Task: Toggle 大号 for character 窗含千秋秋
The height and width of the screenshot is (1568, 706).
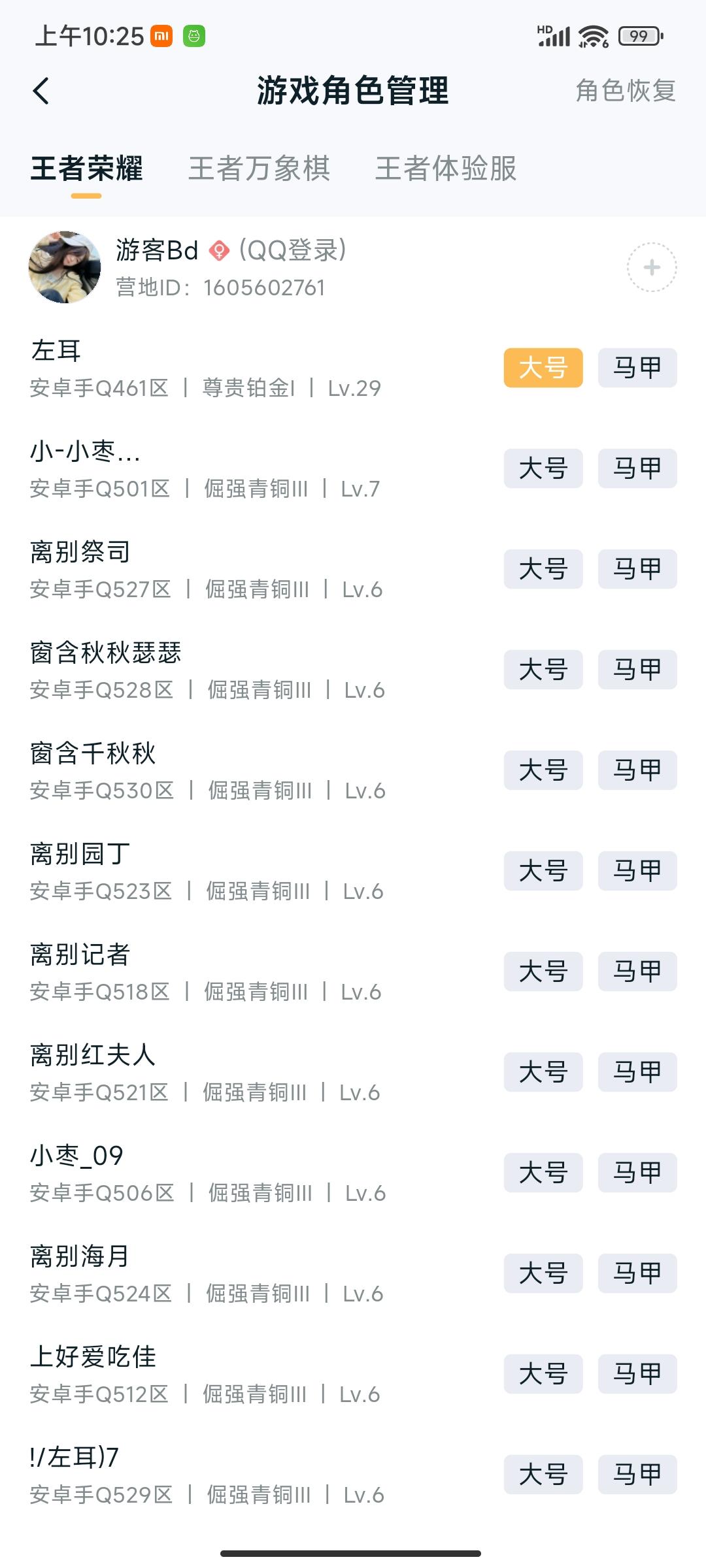Action: (x=543, y=770)
